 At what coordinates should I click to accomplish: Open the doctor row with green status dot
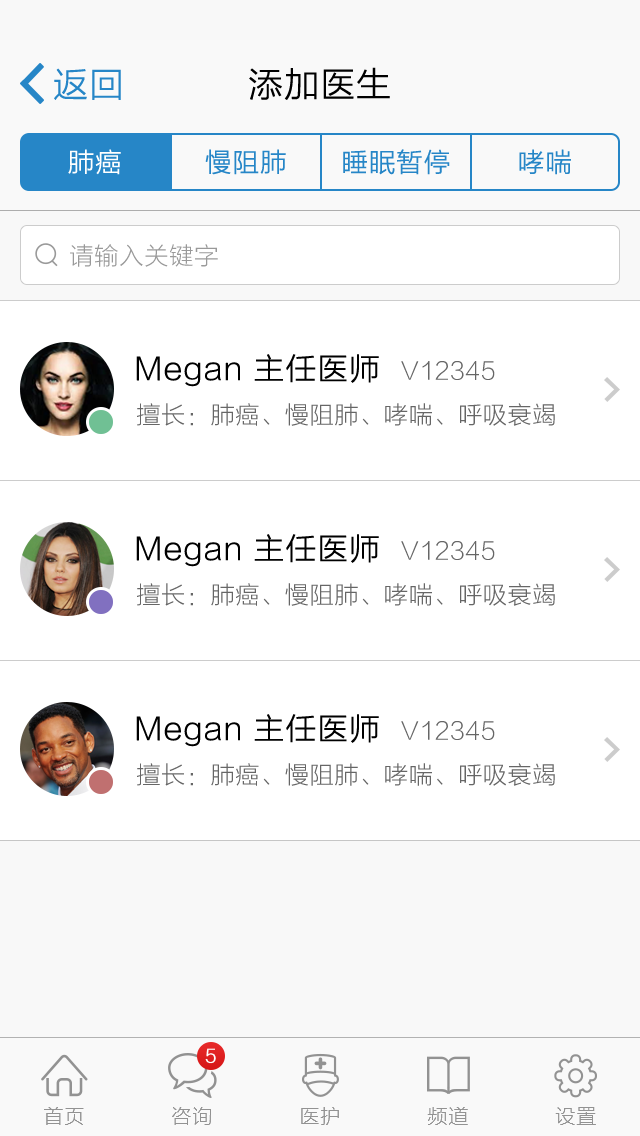320,390
